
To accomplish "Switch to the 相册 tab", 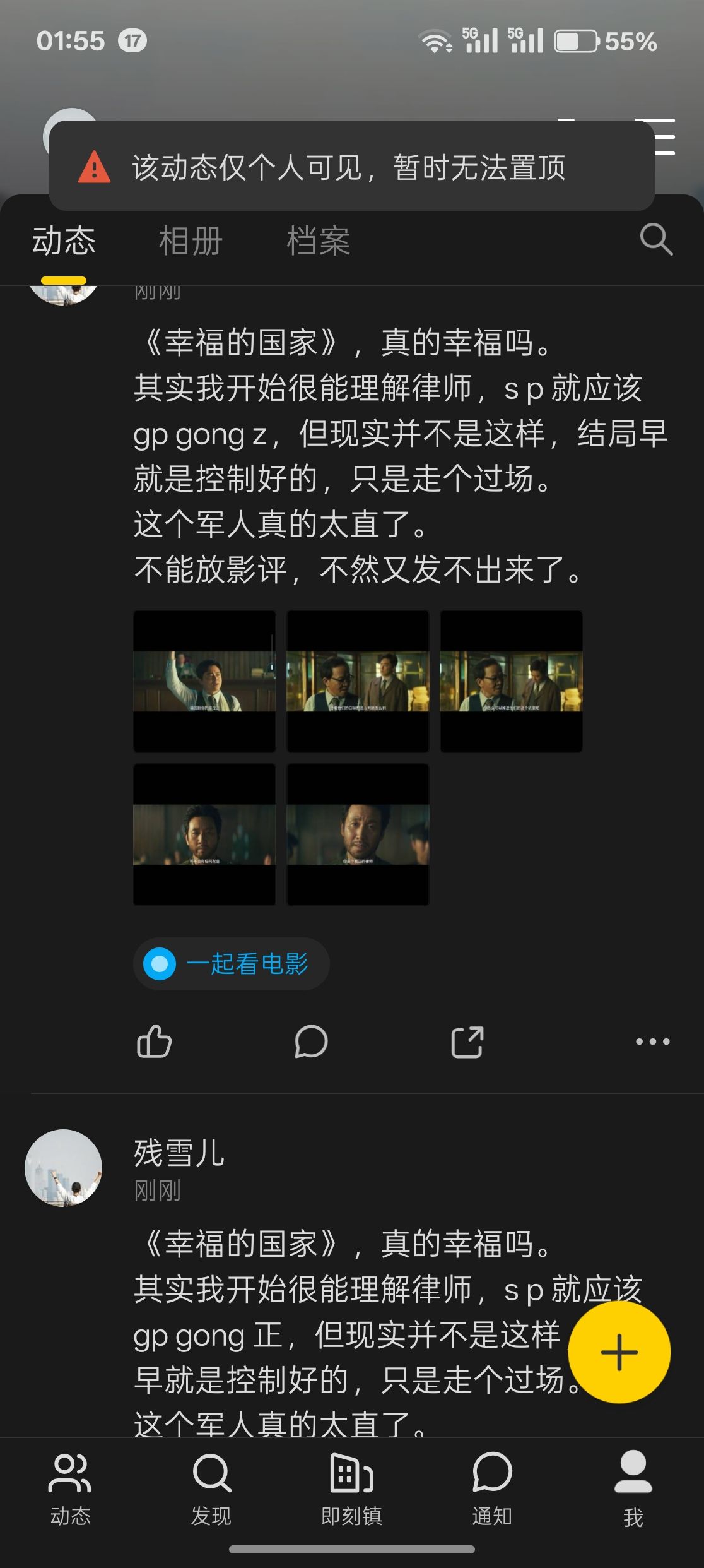I will 191,241.
